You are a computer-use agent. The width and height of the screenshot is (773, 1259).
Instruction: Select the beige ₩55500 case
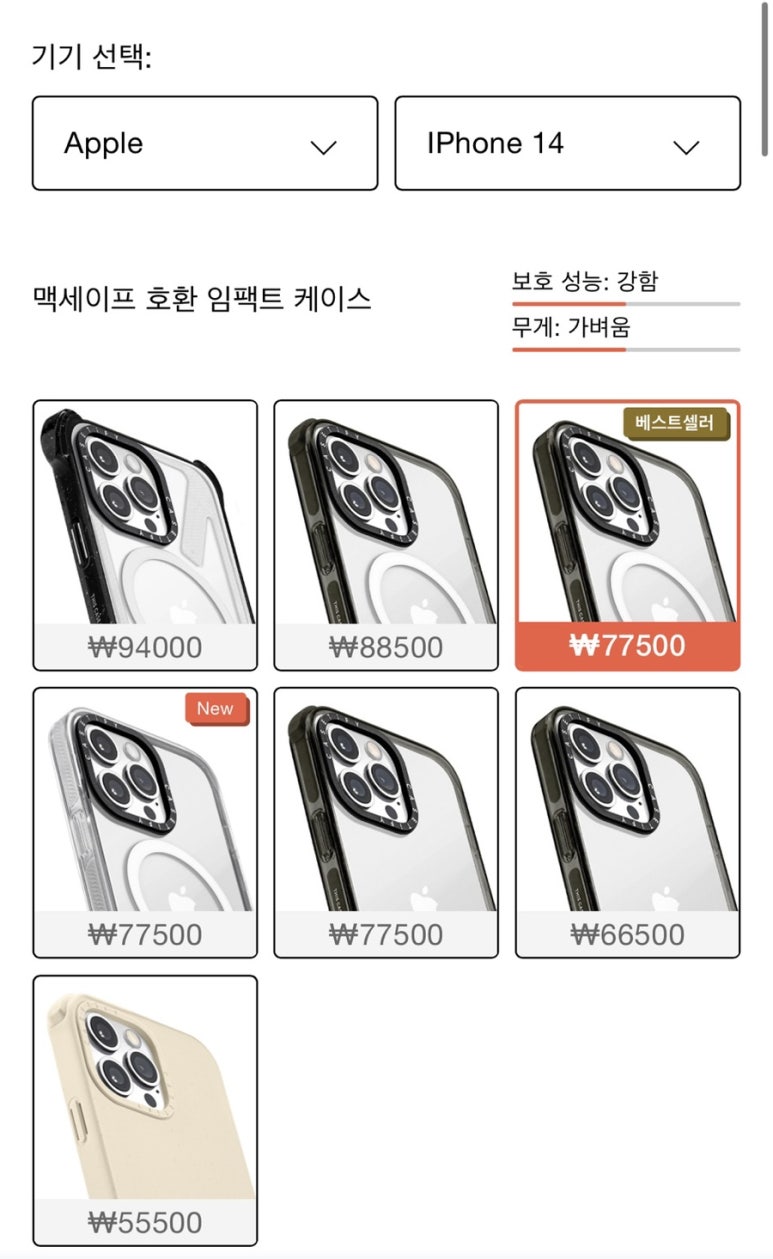(x=145, y=1111)
